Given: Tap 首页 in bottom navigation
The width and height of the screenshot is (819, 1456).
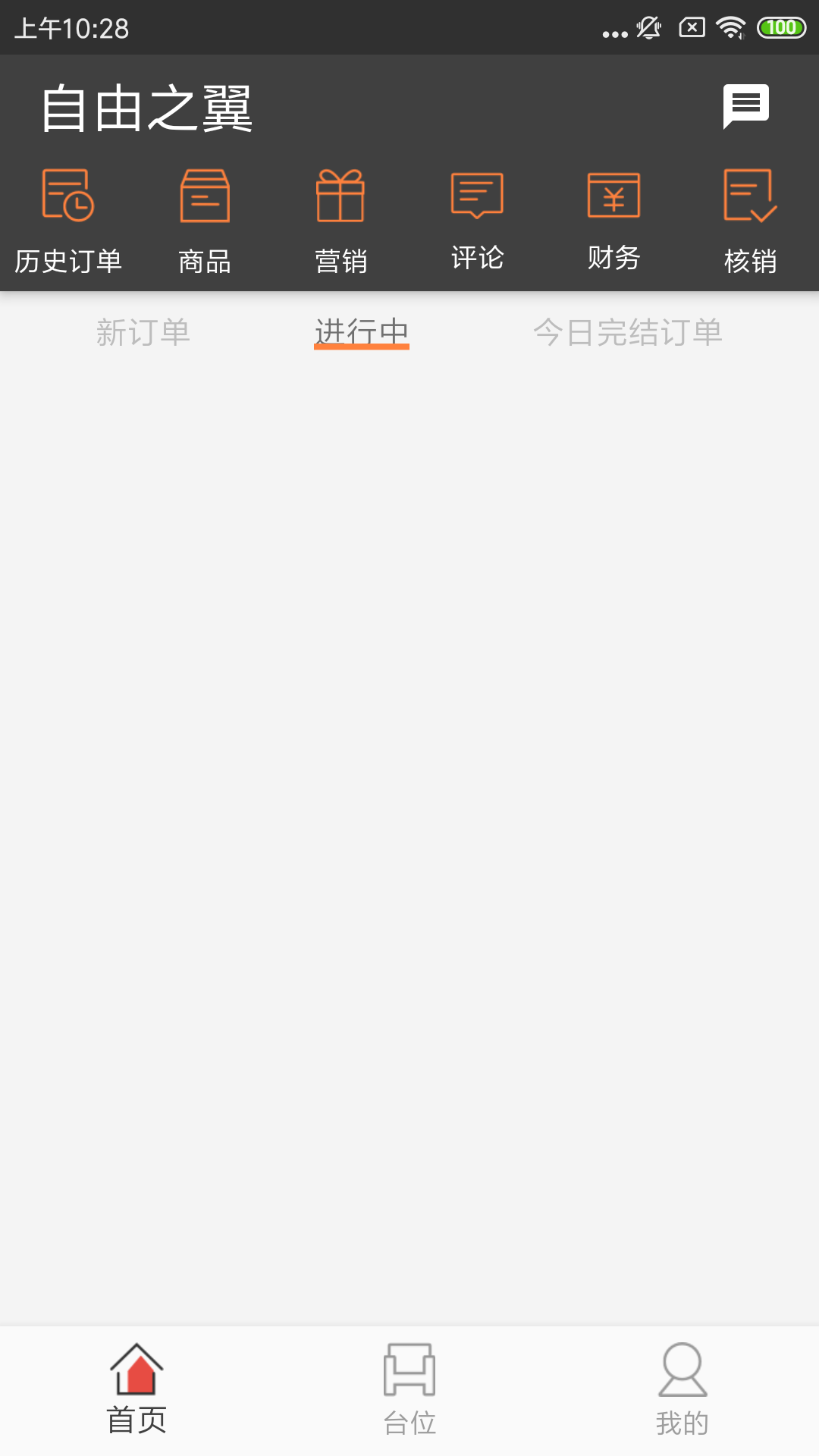Looking at the screenshot, I should coord(136,1389).
